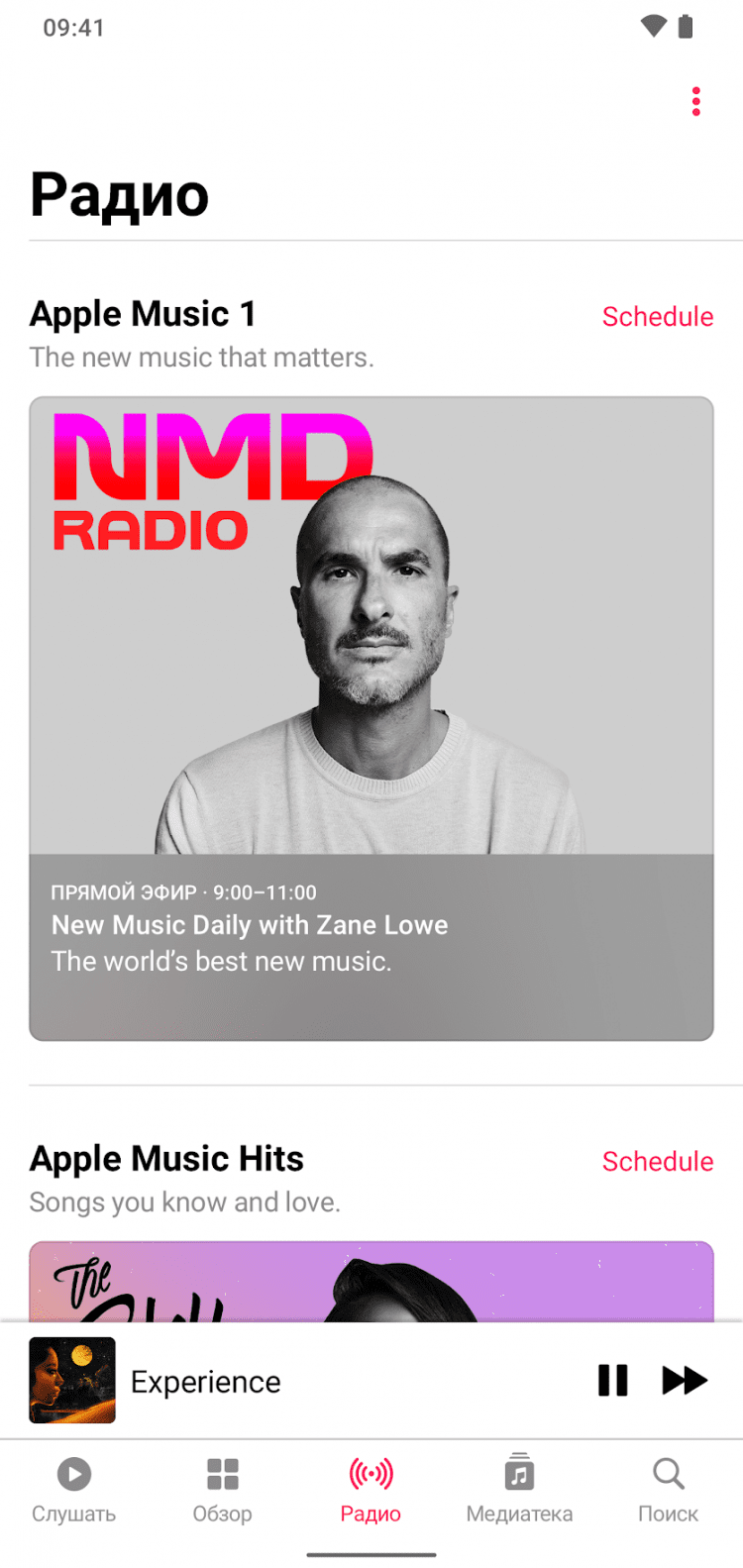Skip forward to the next track
Screen dimensions: 743x1568
click(x=685, y=1380)
